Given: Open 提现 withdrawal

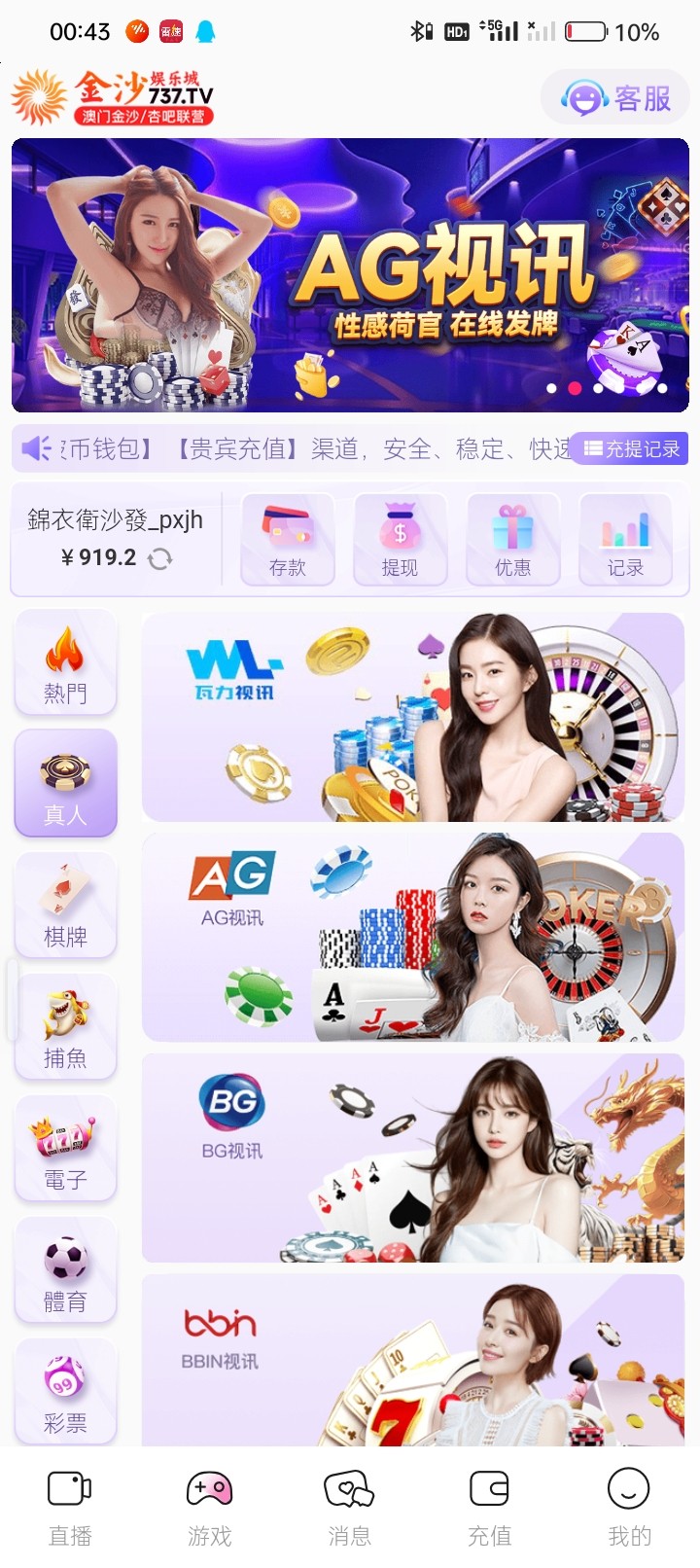Looking at the screenshot, I should tap(400, 539).
